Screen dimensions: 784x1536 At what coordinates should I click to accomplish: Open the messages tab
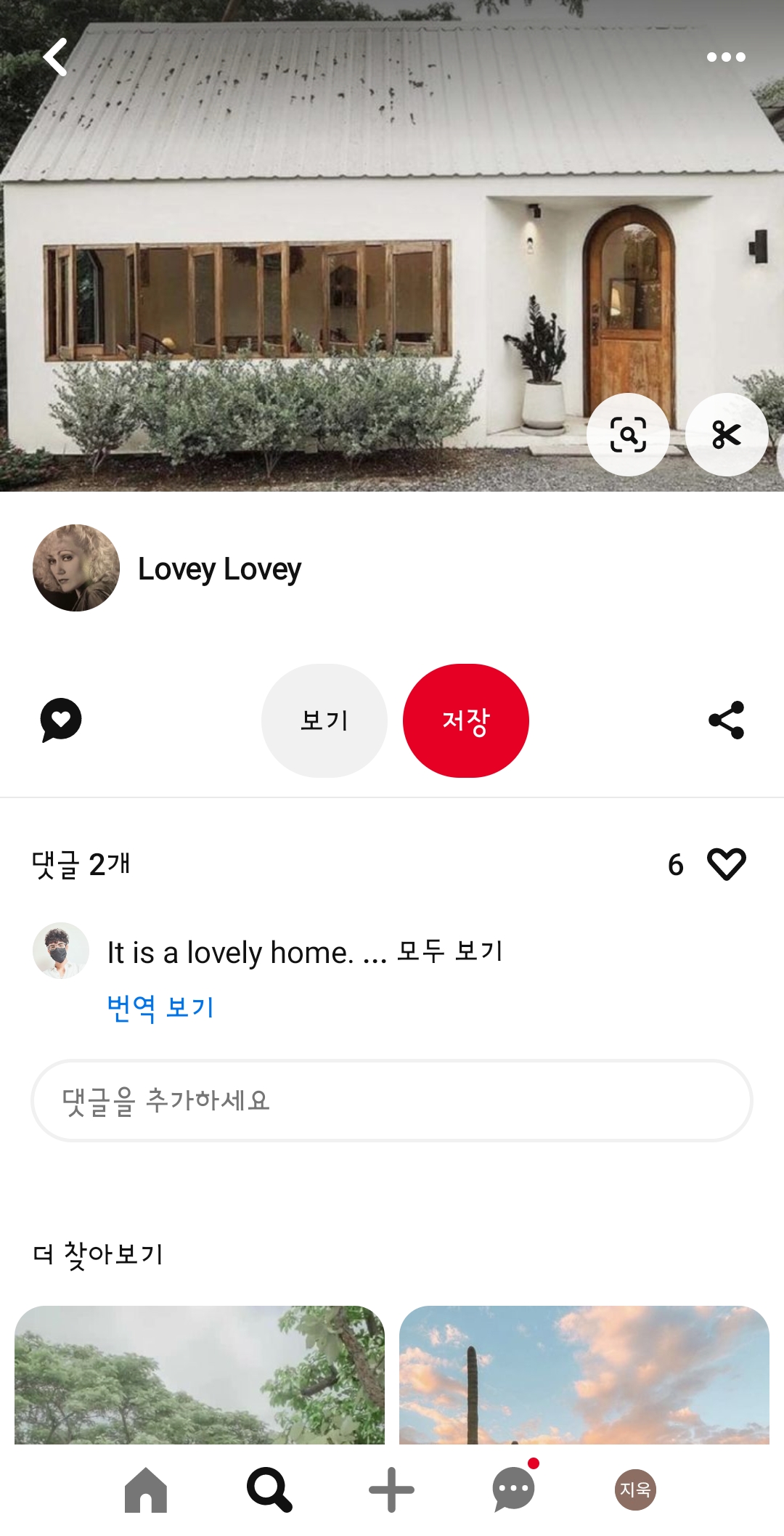[x=514, y=1490]
